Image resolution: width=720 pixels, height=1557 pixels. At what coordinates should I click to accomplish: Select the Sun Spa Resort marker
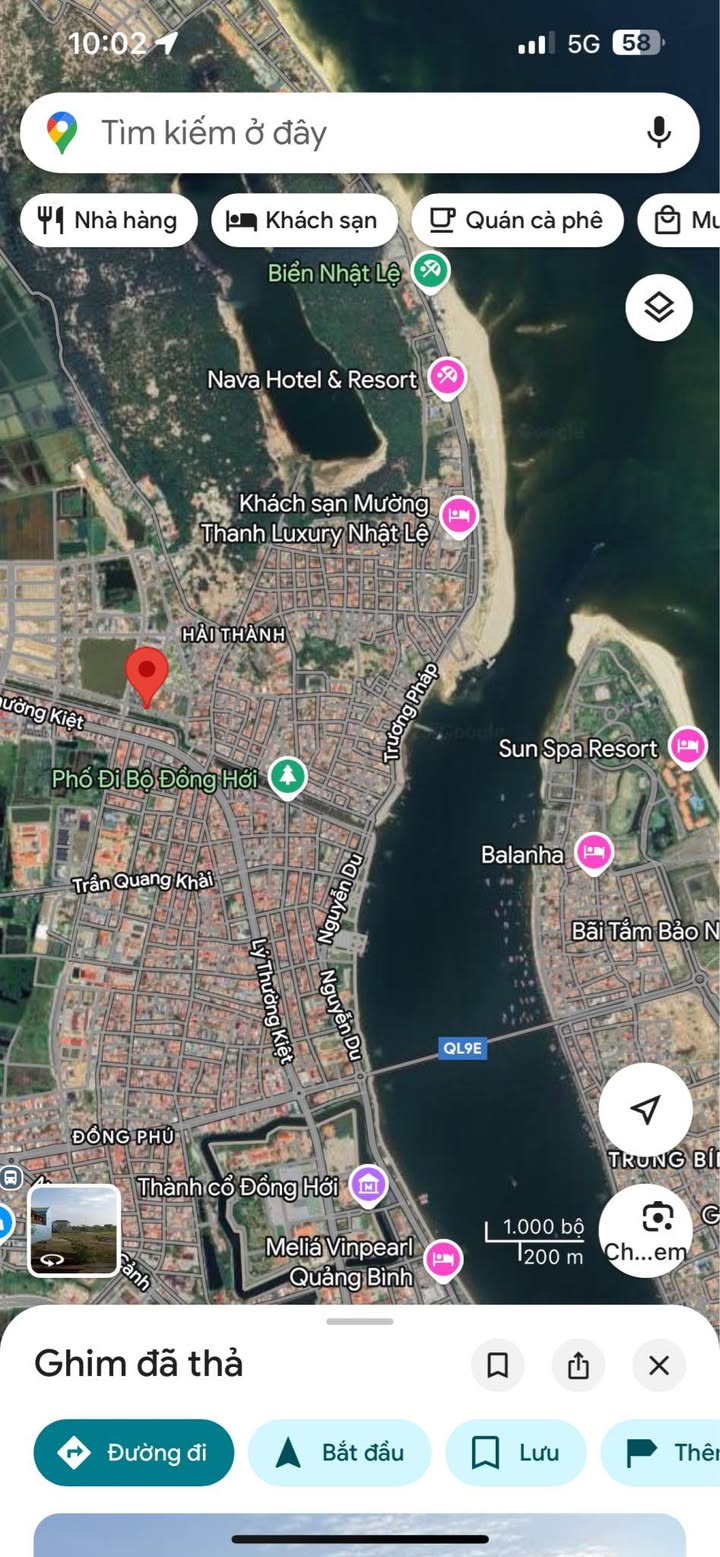coord(688,746)
